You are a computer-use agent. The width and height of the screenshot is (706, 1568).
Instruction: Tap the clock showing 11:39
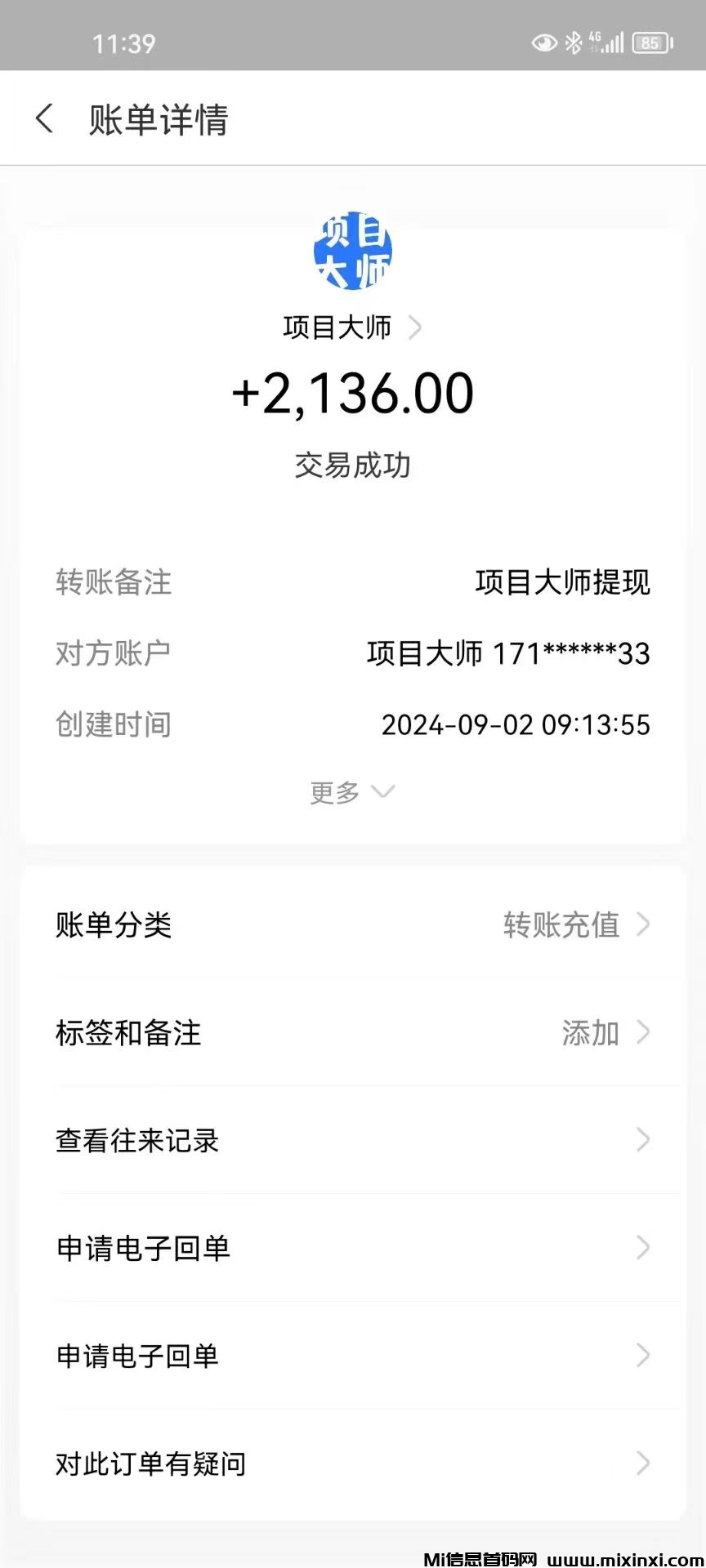point(121,42)
